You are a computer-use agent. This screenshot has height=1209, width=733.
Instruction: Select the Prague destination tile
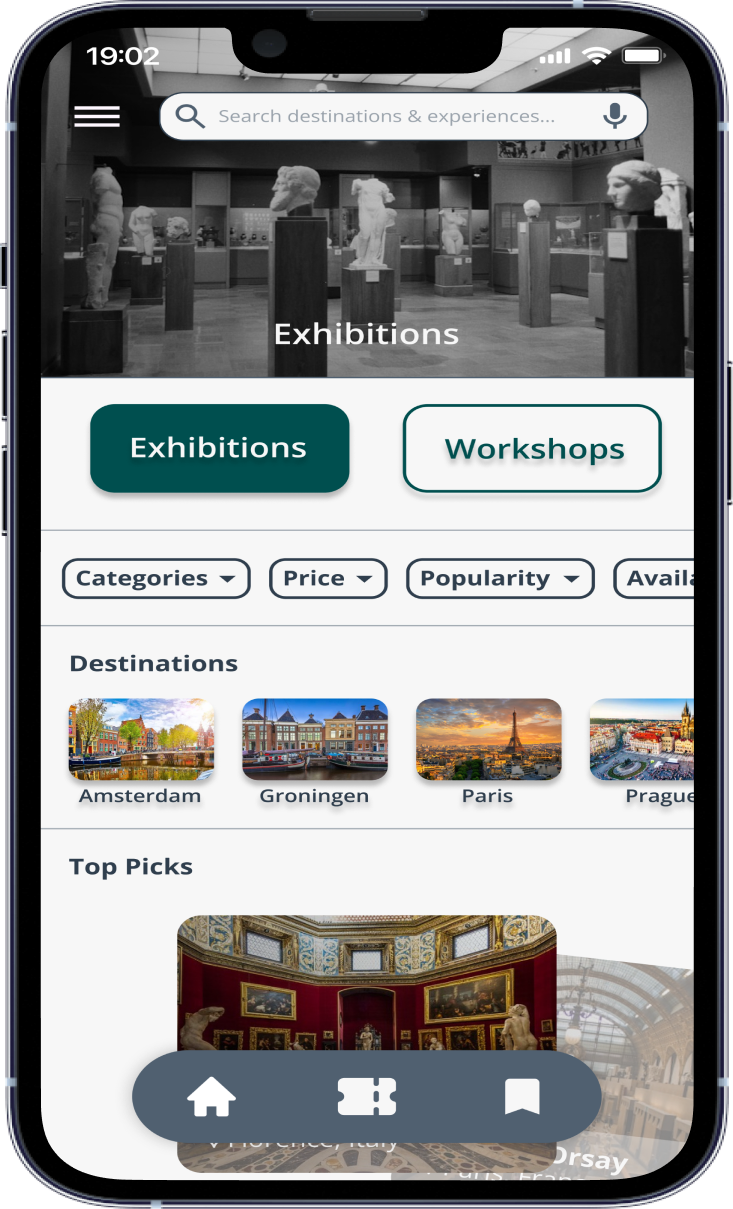[x=643, y=740]
